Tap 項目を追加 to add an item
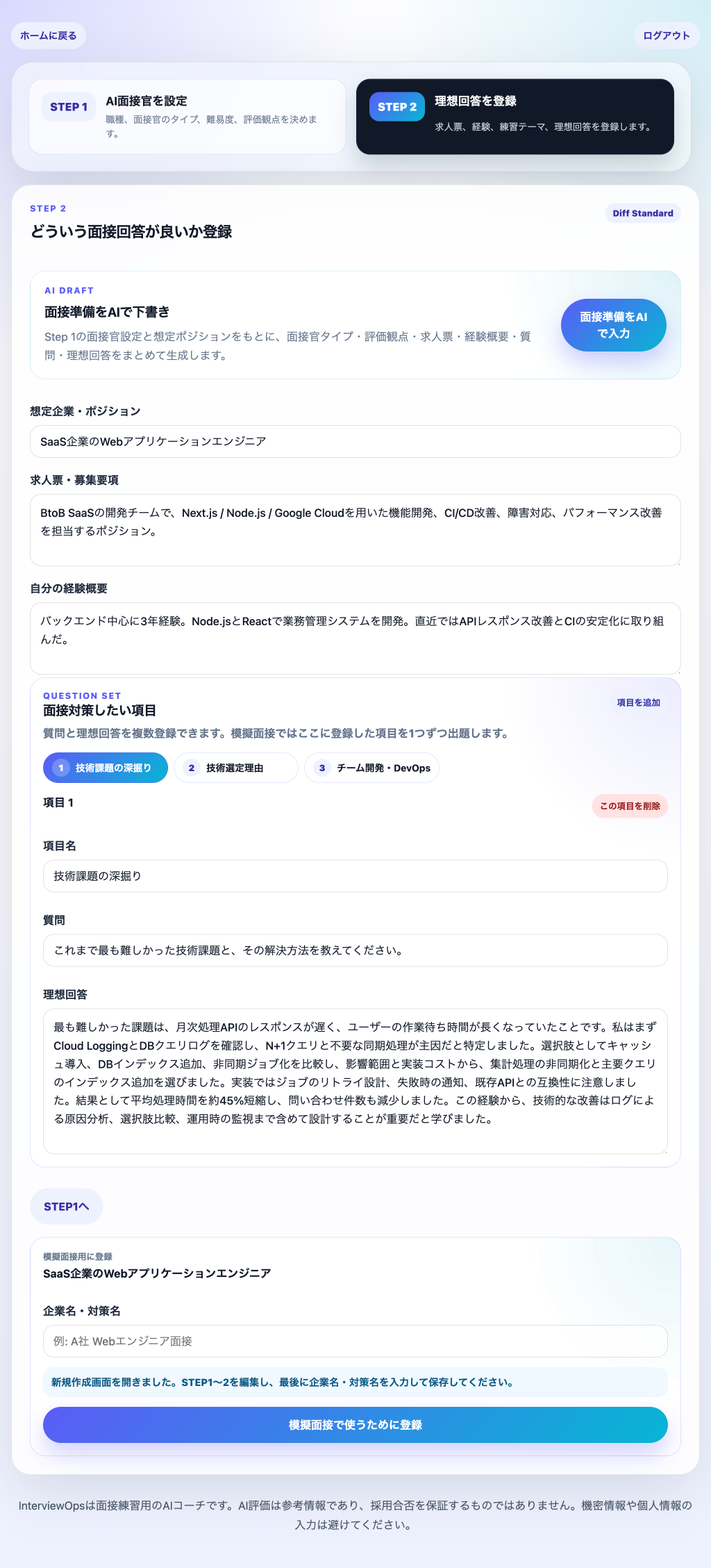The height and width of the screenshot is (1568, 711). pyautogui.click(x=639, y=703)
